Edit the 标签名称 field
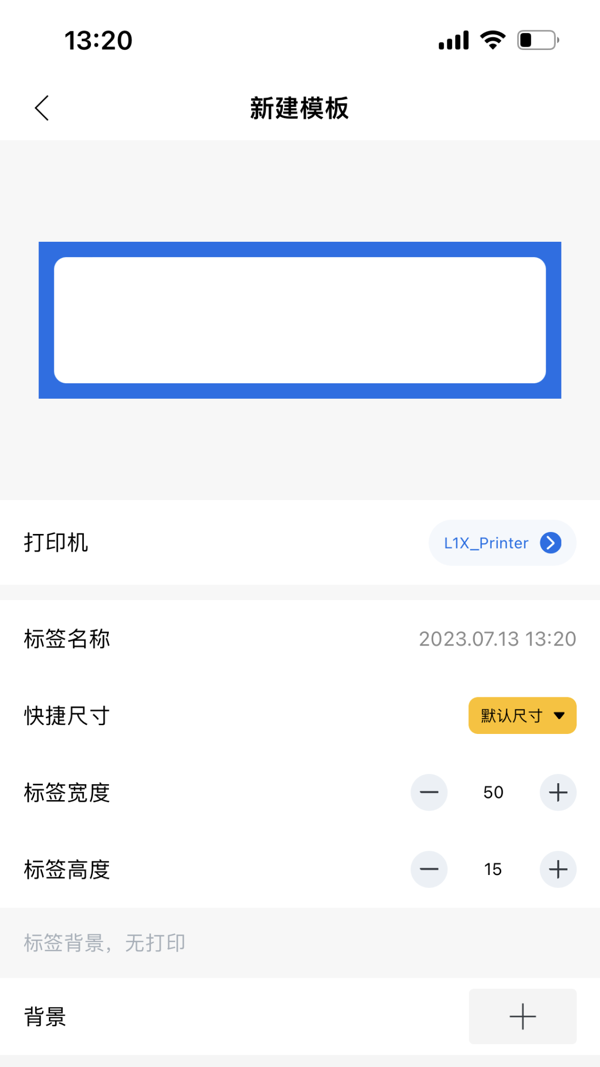Viewport: 600px width, 1067px height. pos(497,639)
